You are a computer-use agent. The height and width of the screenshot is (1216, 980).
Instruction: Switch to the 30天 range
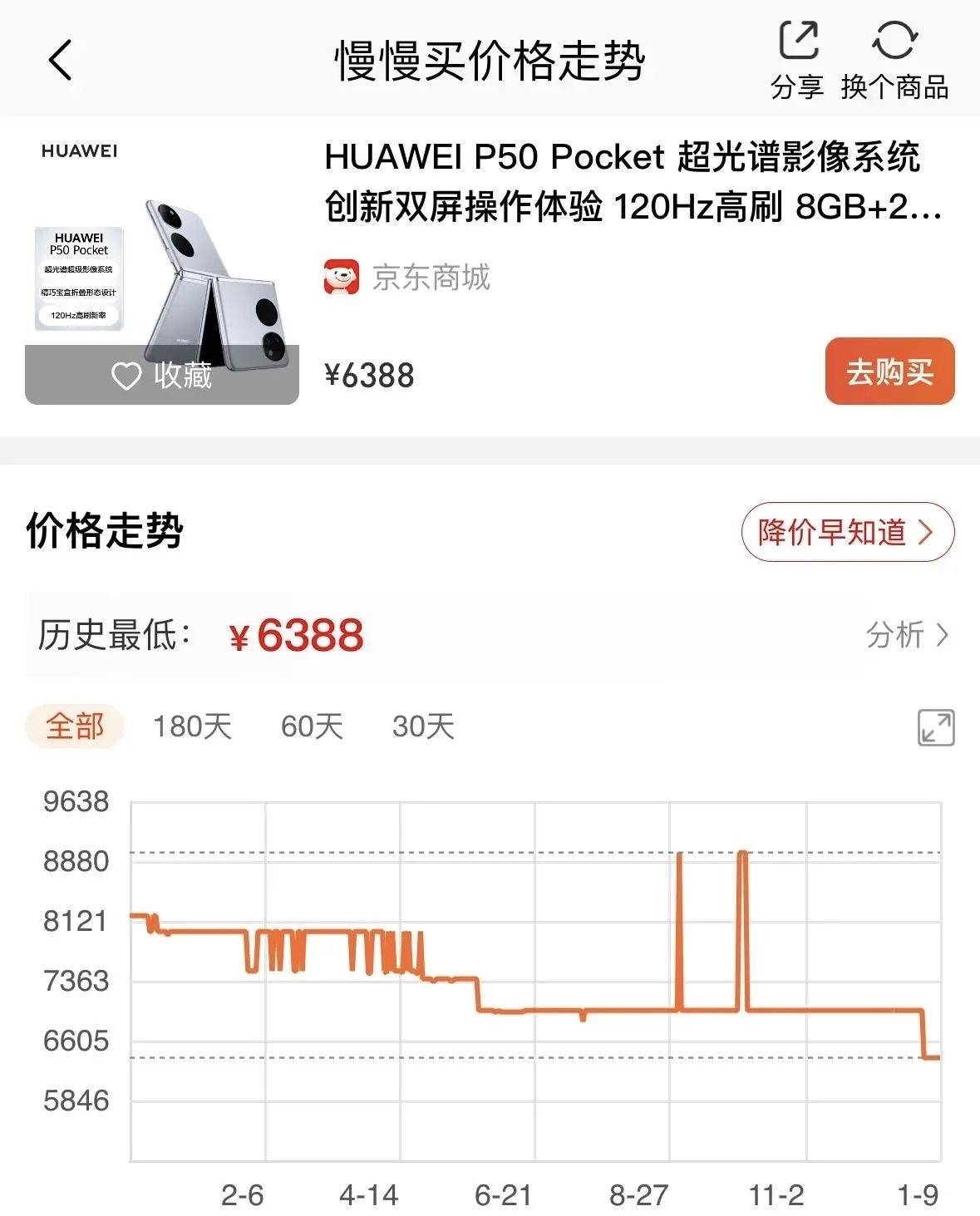[423, 726]
